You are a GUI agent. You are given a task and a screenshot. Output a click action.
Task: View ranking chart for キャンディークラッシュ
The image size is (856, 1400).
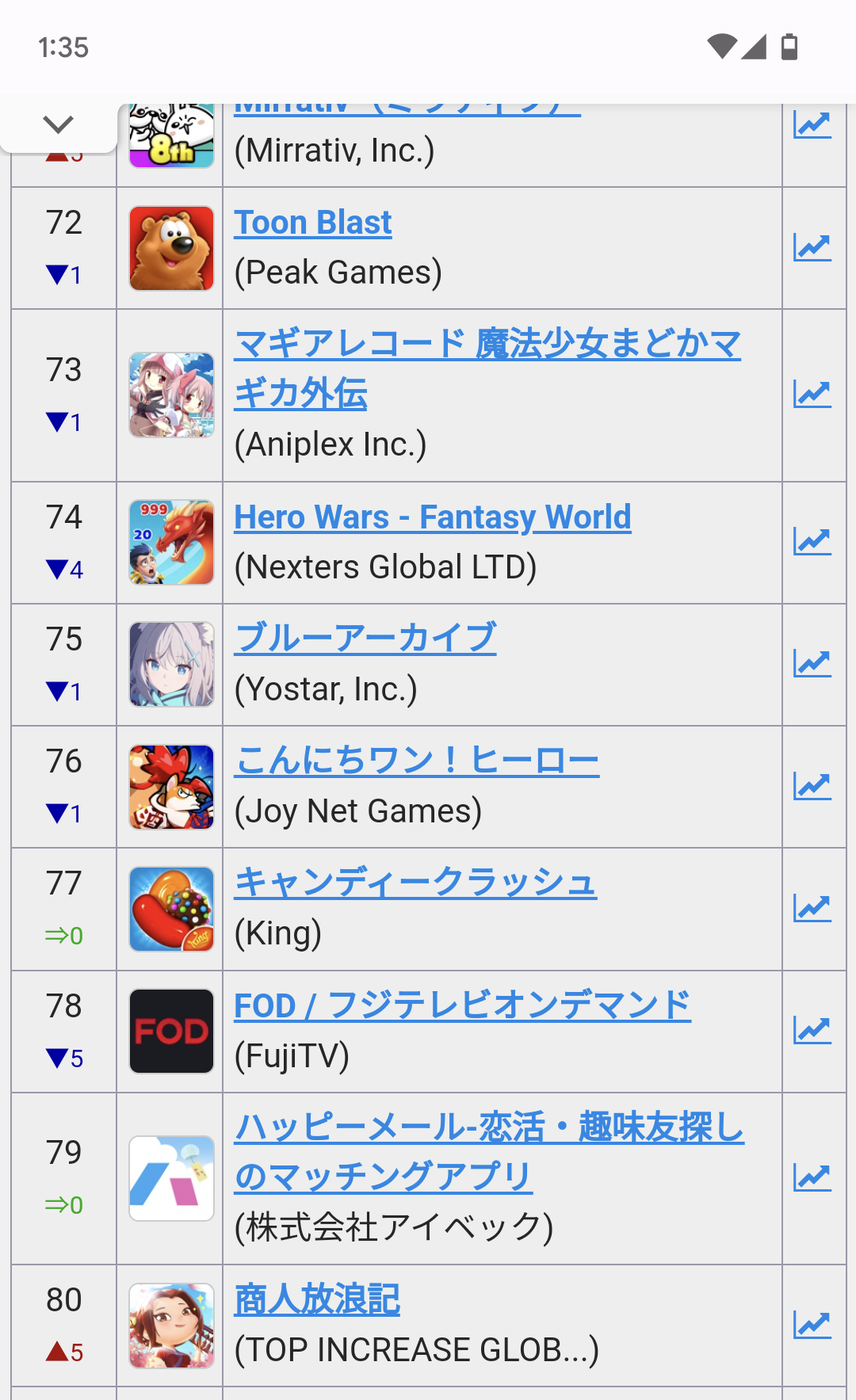click(812, 908)
